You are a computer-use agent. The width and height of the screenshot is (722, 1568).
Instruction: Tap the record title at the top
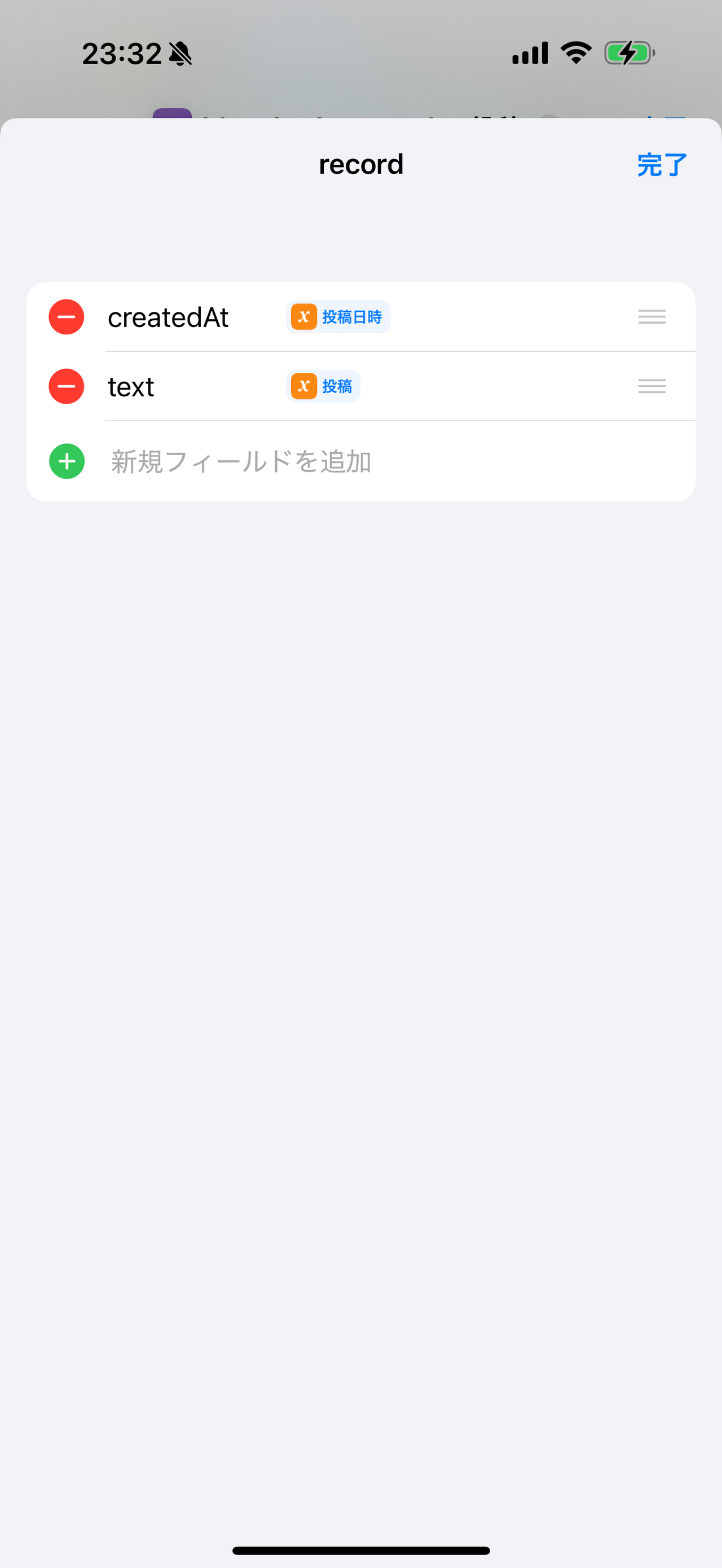[x=360, y=163]
